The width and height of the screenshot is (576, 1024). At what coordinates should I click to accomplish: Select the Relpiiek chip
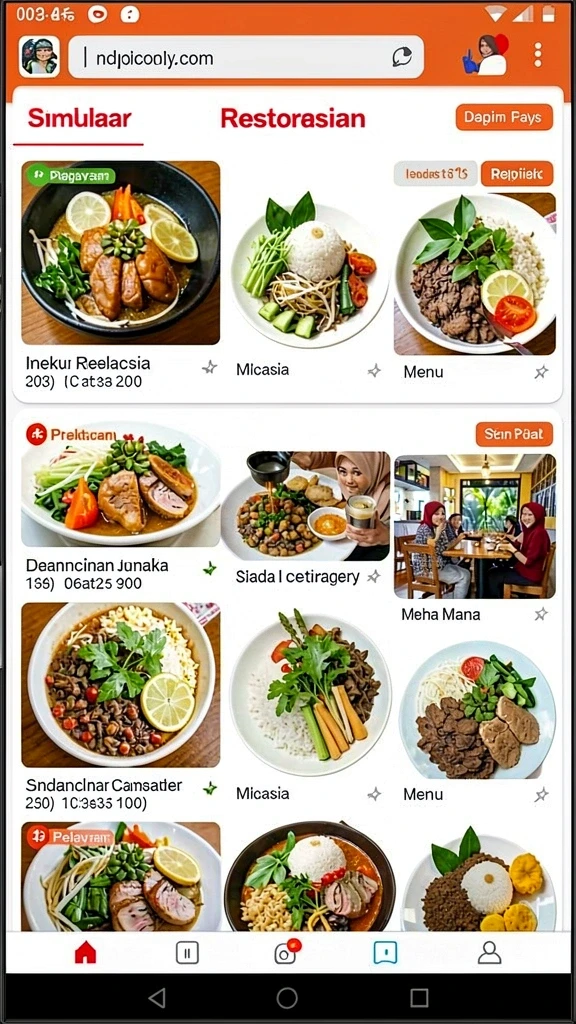(517, 174)
